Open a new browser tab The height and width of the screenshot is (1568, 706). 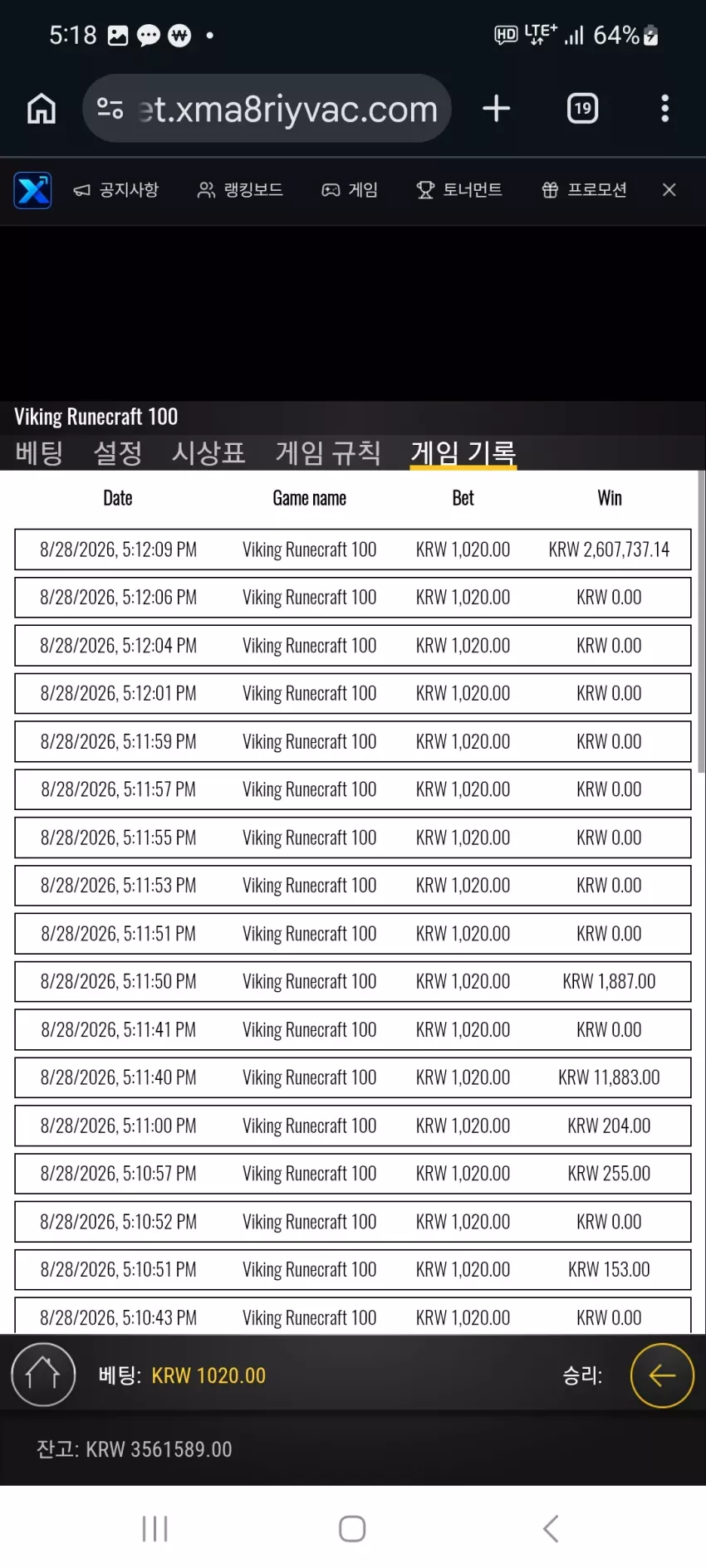[x=496, y=109]
